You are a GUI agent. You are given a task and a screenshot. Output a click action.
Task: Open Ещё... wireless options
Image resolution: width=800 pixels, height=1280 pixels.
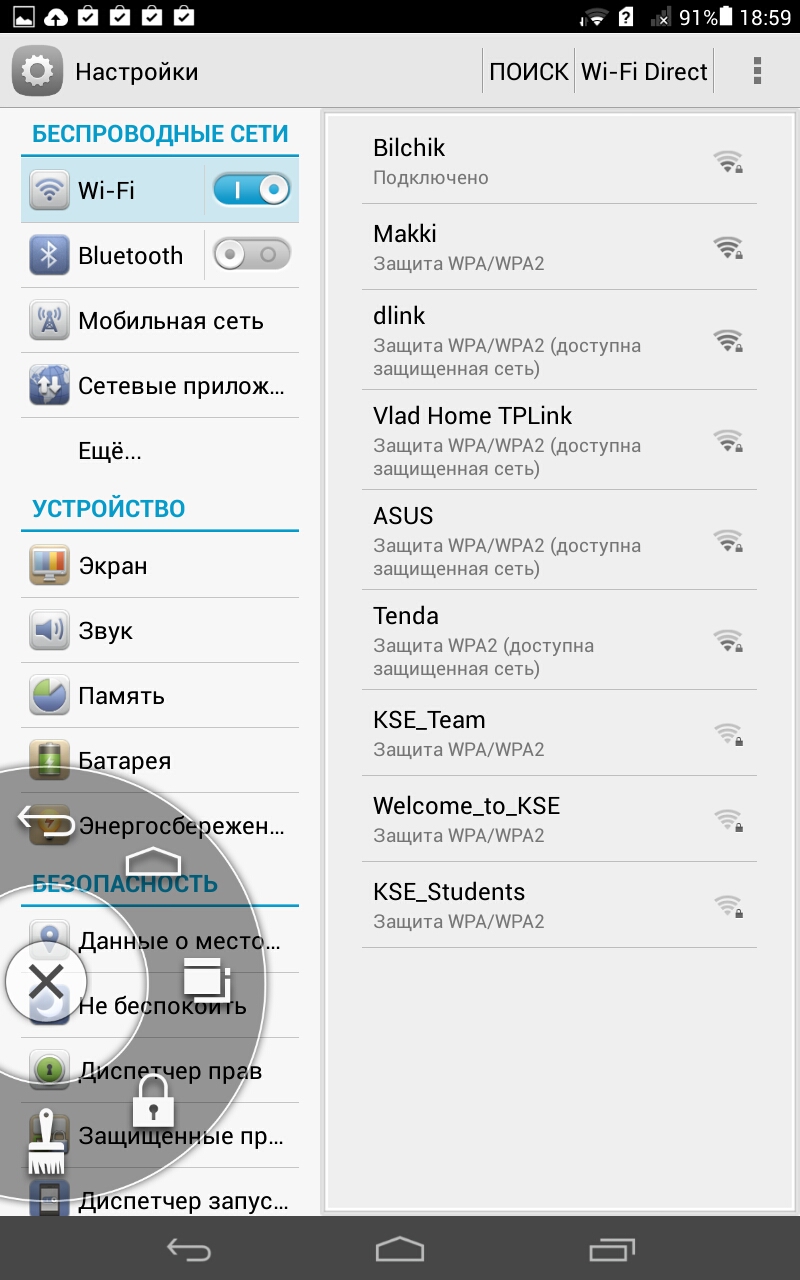click(x=160, y=451)
